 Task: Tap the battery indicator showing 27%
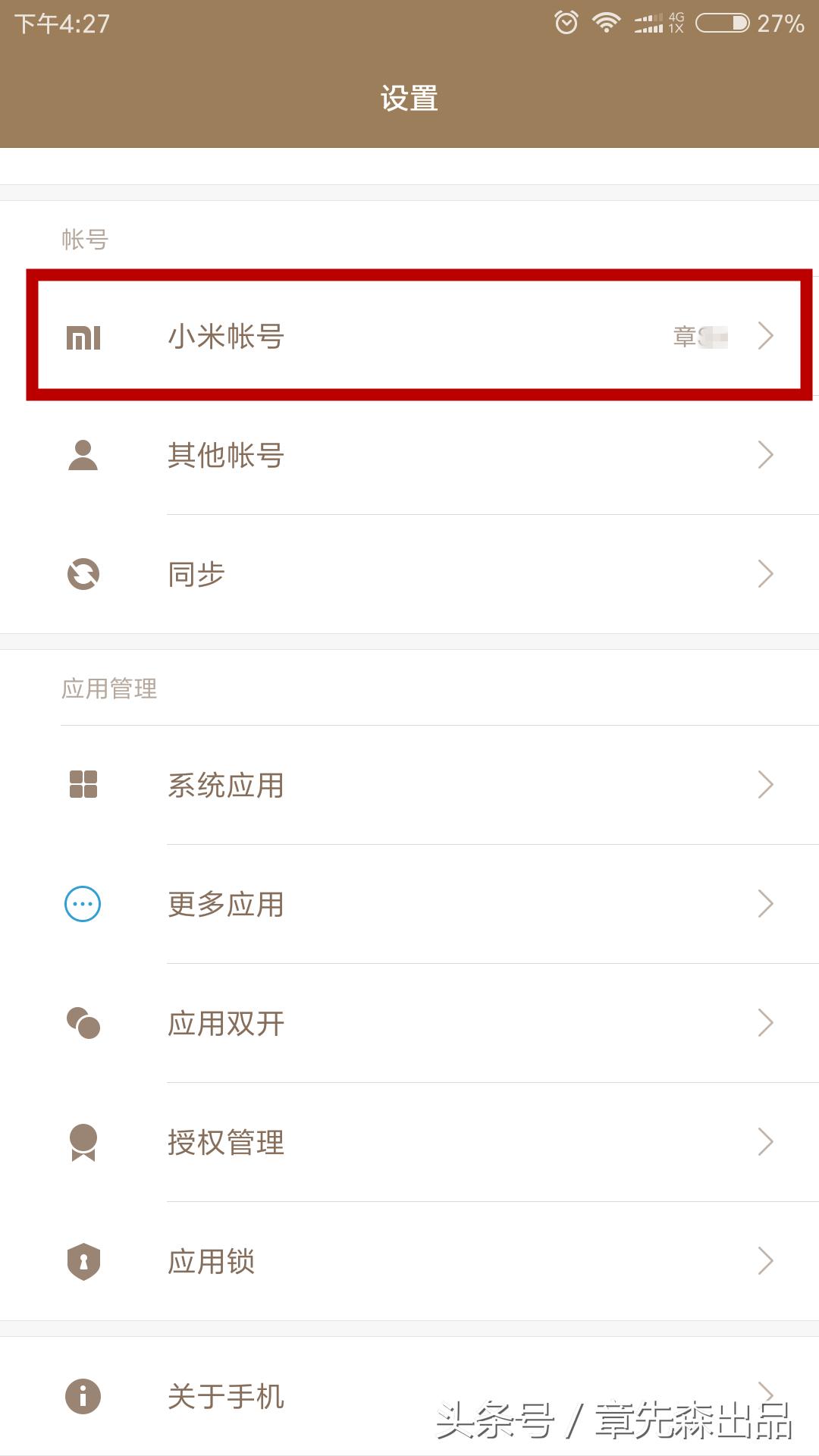click(724, 23)
